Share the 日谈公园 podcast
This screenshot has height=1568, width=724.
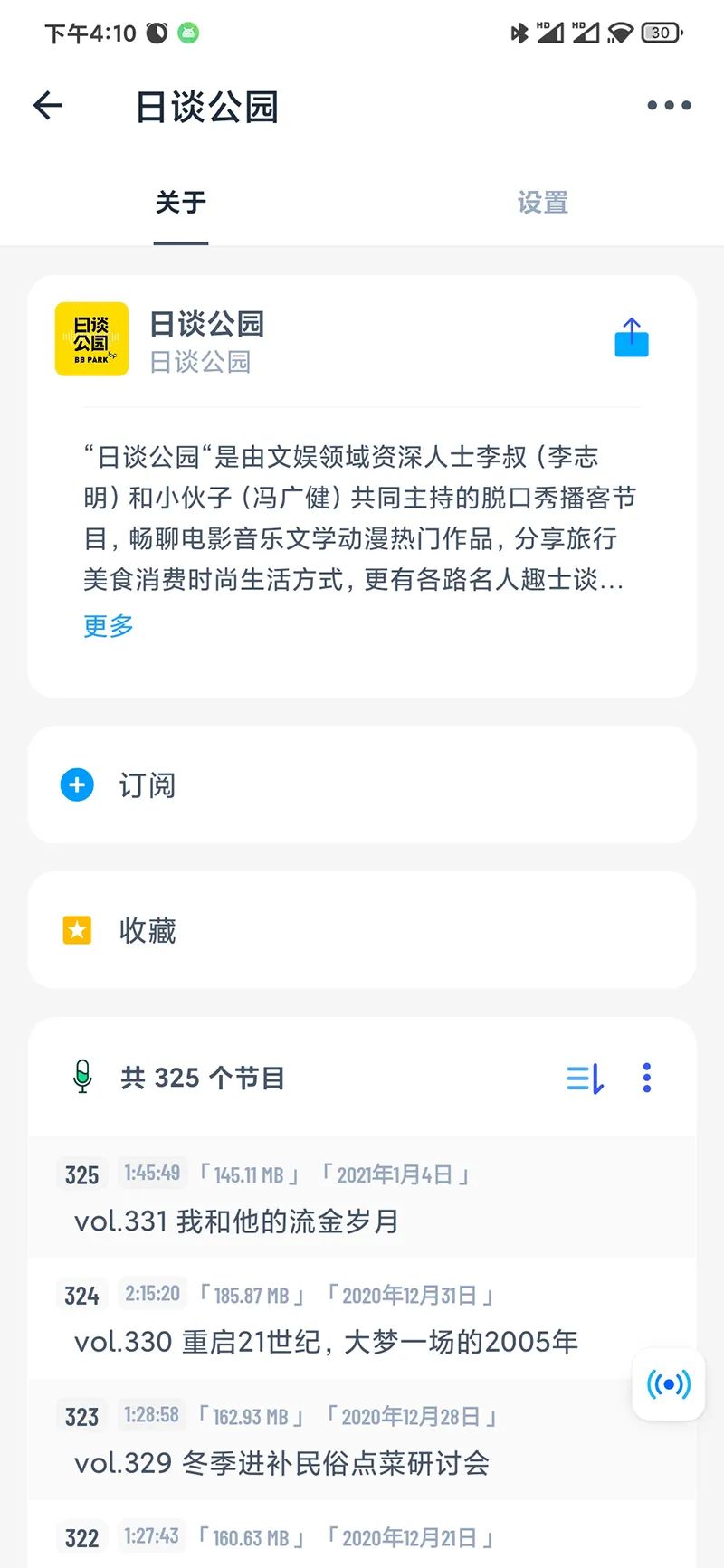632,338
